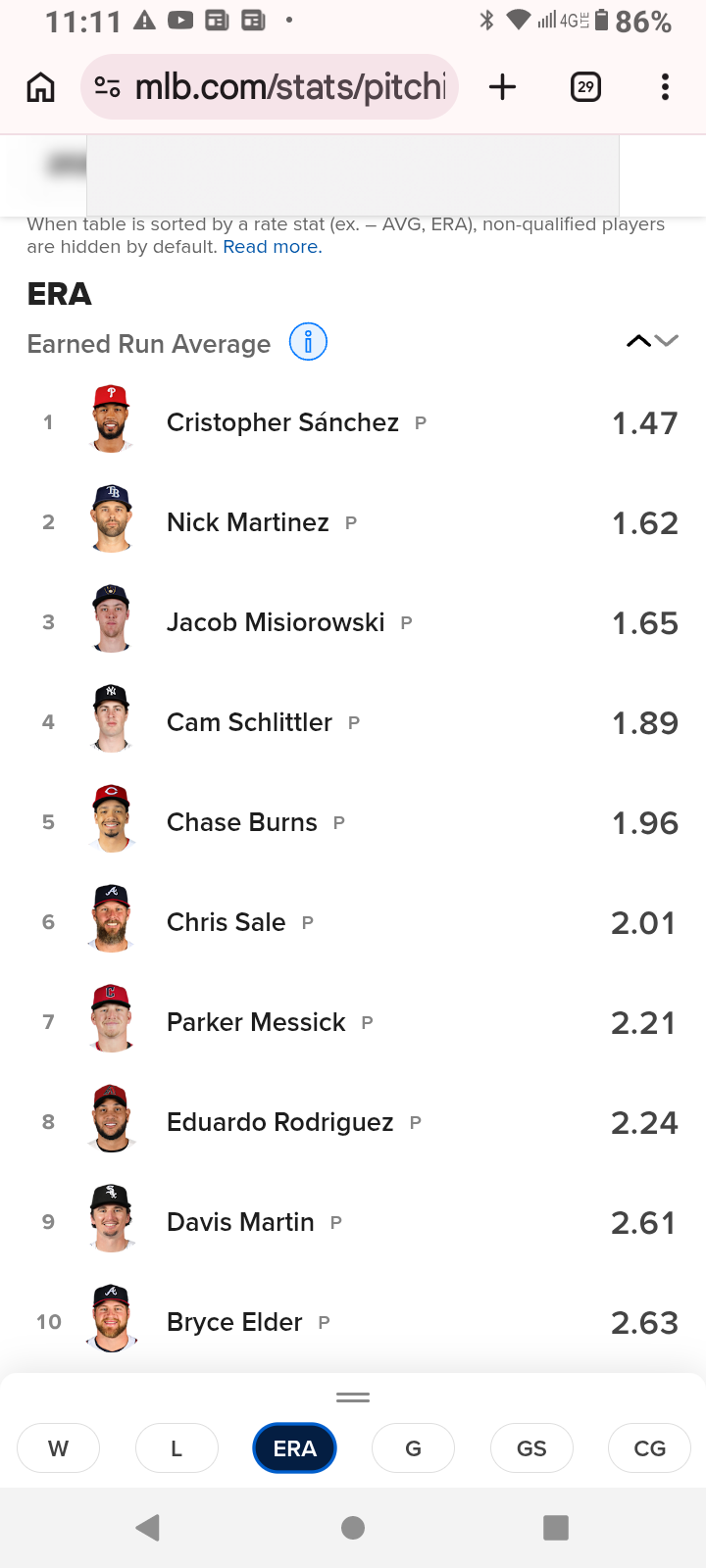The width and height of the screenshot is (706, 1568).
Task: Choose the G stat chip
Action: tap(413, 1448)
